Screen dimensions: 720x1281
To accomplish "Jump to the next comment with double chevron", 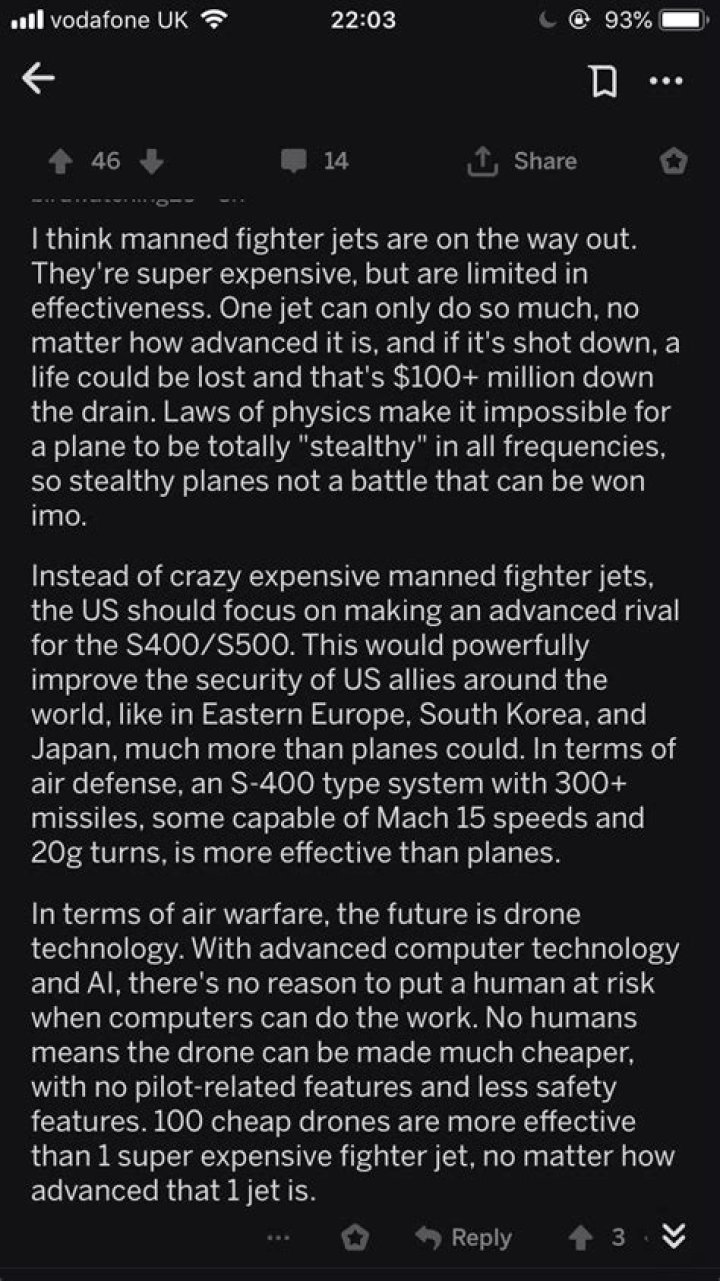I will click(x=674, y=1238).
